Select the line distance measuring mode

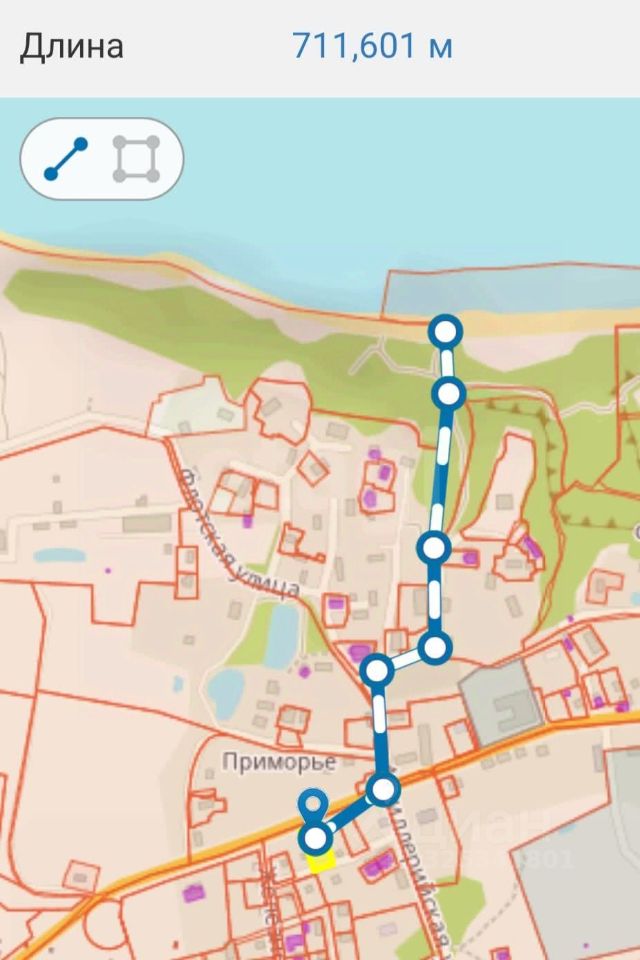pyautogui.click(x=66, y=159)
